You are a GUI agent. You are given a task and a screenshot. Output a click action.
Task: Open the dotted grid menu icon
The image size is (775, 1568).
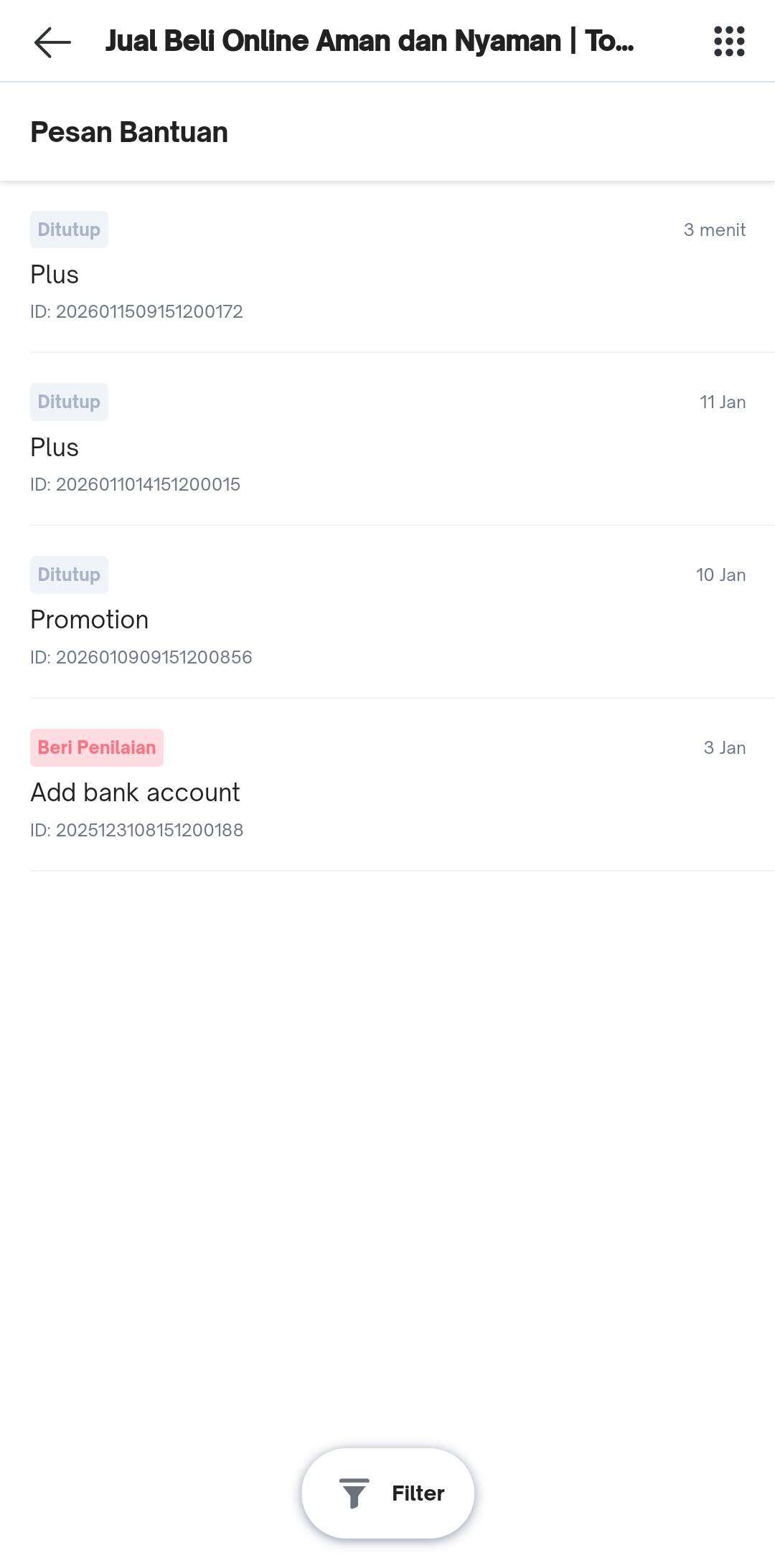pos(729,42)
